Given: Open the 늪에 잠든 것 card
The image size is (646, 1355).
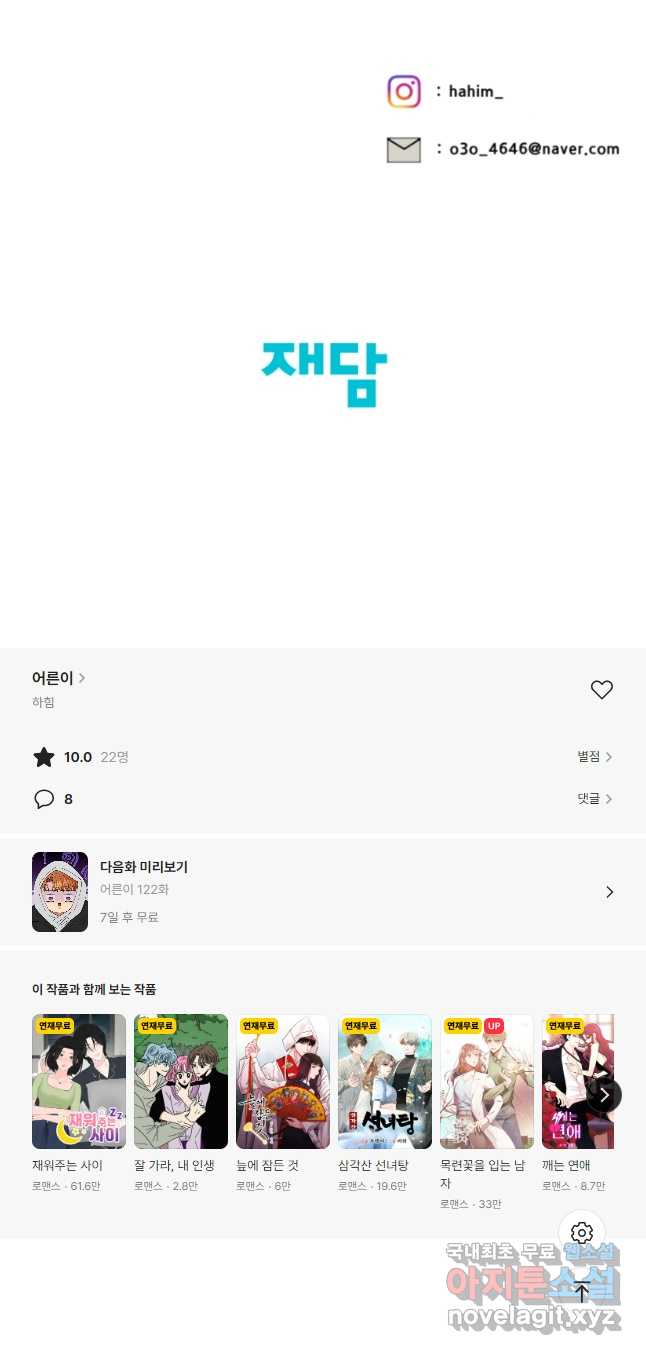Looking at the screenshot, I should 283,1082.
